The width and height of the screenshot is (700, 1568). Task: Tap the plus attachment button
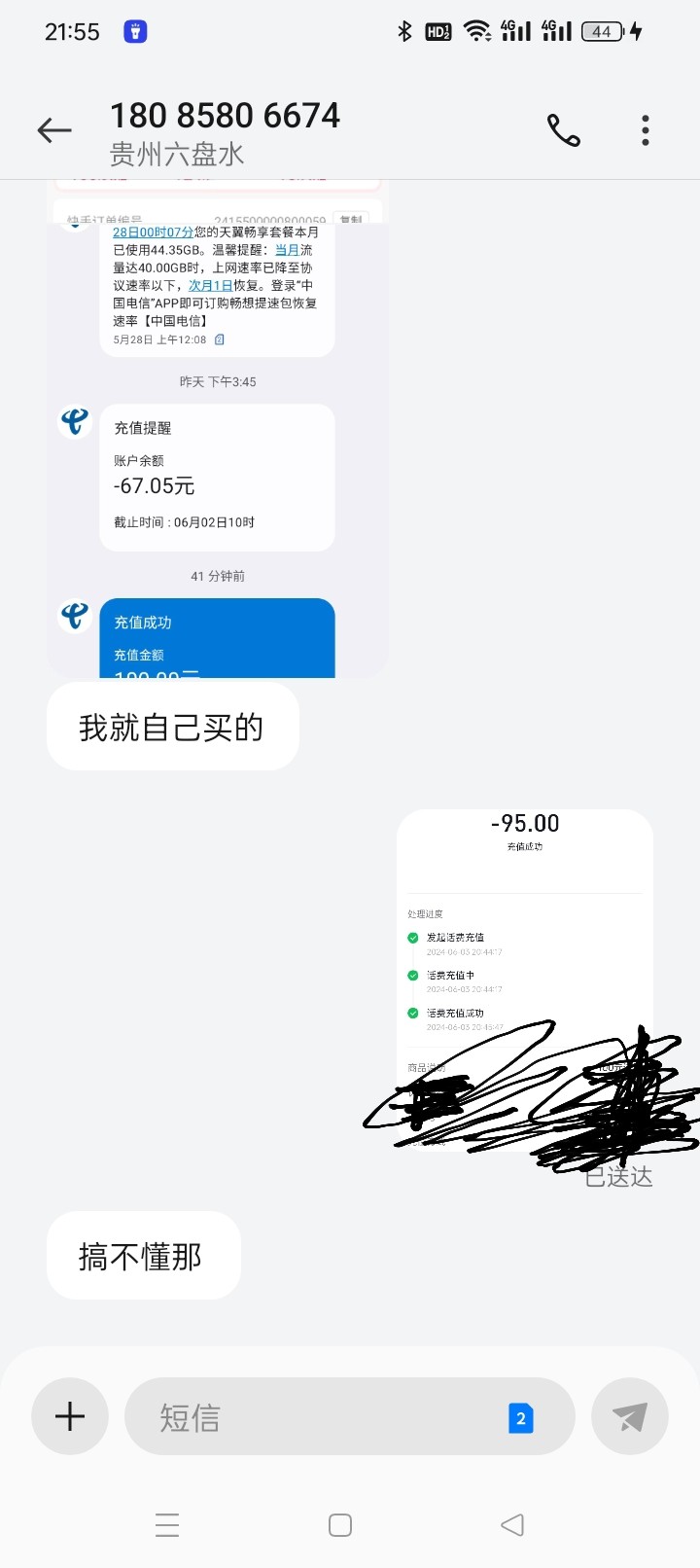click(x=70, y=1416)
